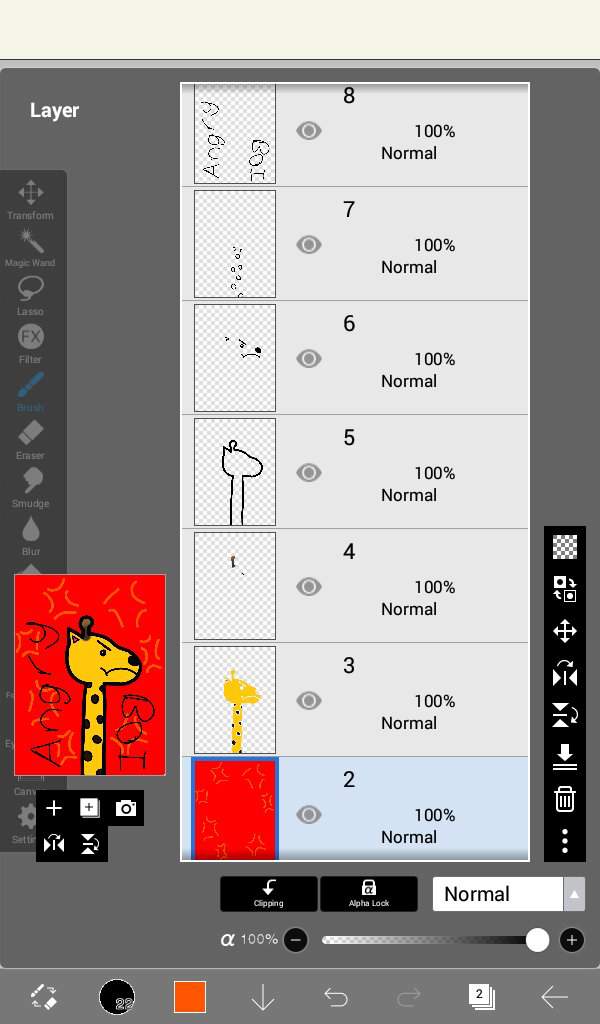
Task: Enable Clipping for the layer
Action: coord(268,893)
